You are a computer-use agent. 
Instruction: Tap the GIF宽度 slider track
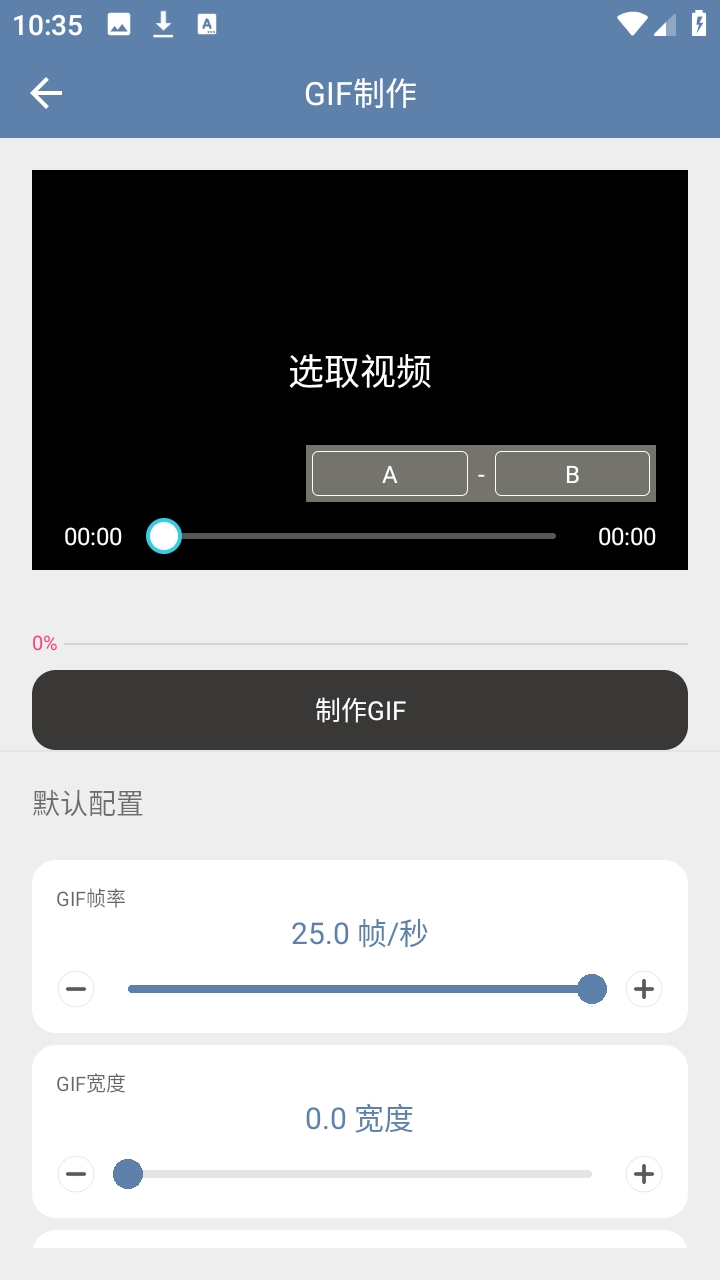360,1174
